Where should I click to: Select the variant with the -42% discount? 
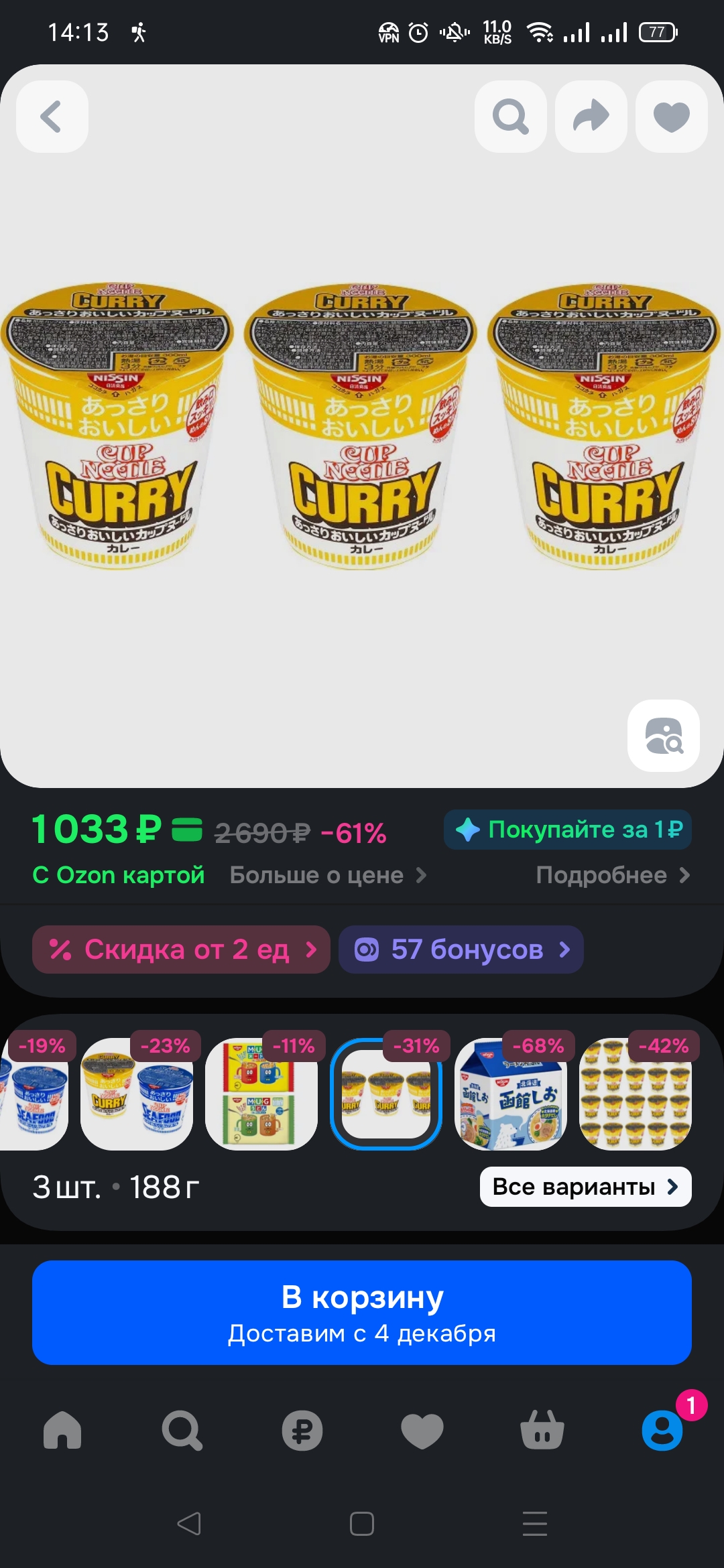pos(636,1094)
